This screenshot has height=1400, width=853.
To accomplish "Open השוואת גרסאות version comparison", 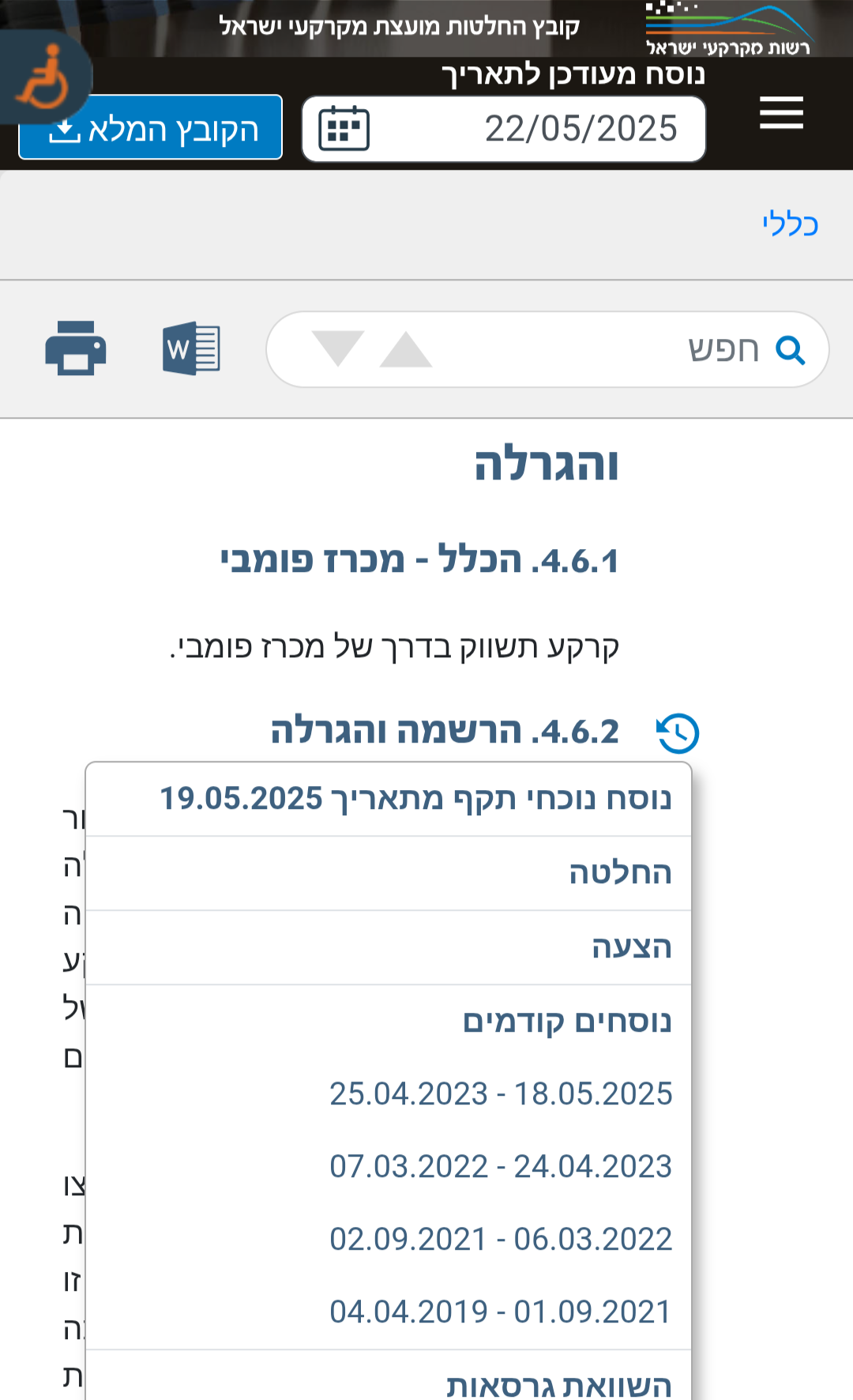I will pyautogui.click(x=558, y=1384).
